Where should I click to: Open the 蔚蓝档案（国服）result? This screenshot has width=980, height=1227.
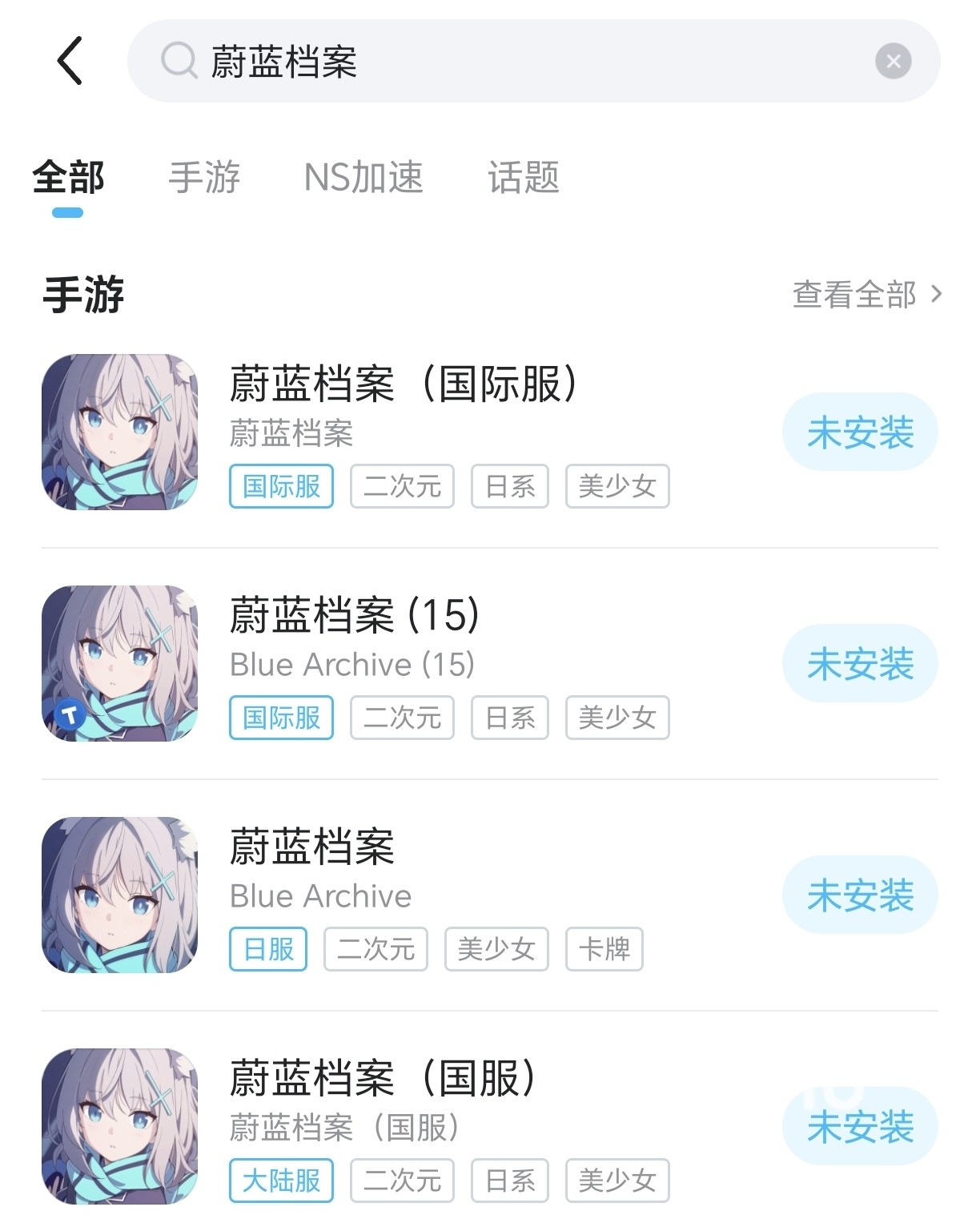383,1078
